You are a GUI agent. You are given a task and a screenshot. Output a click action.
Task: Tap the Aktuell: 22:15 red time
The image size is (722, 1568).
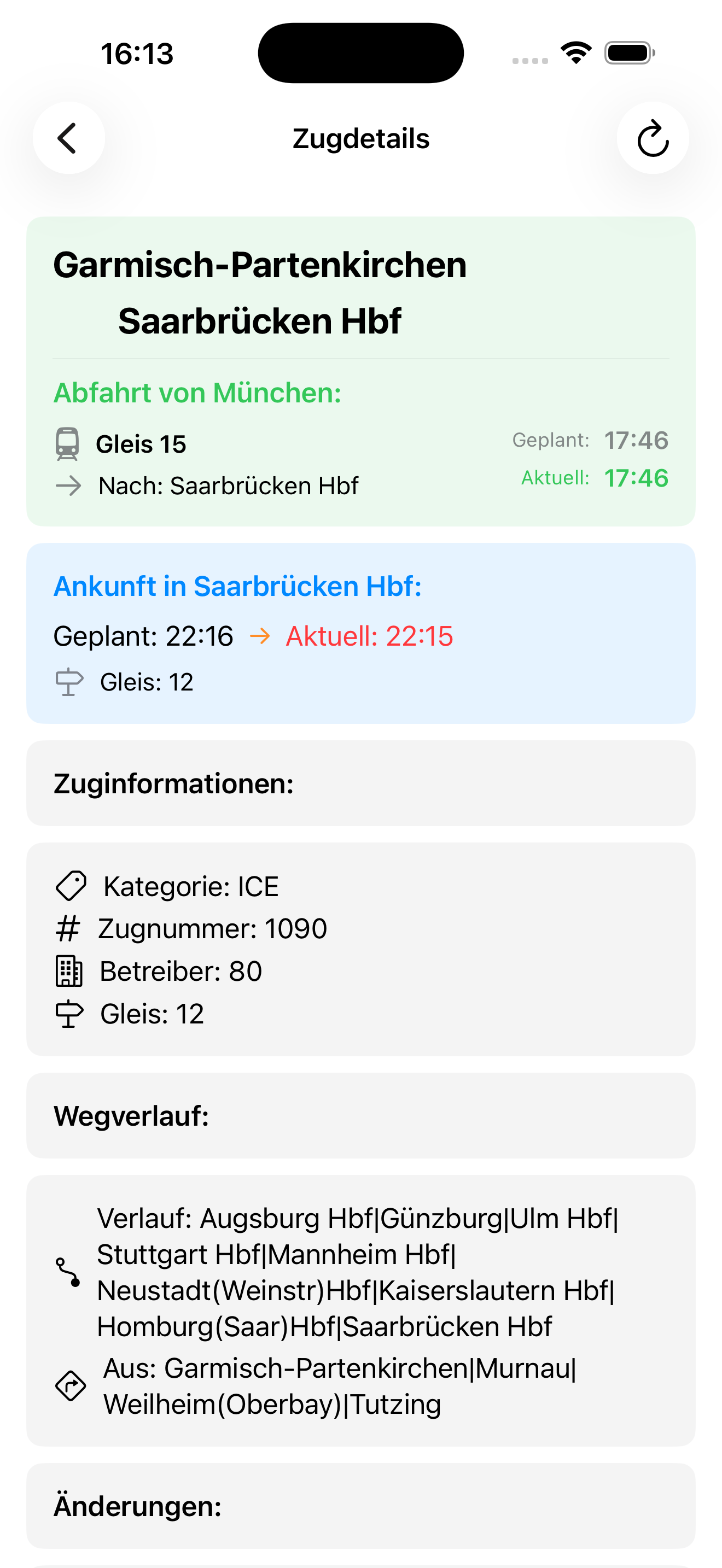(369, 635)
